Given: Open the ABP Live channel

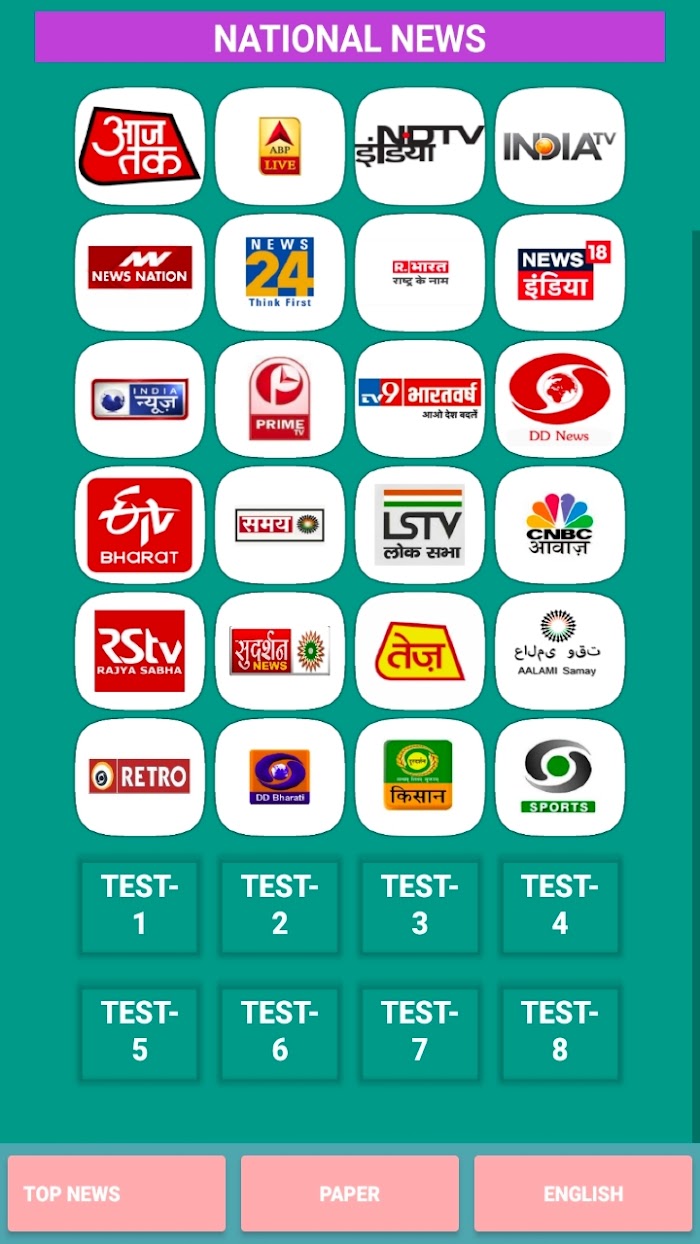Looking at the screenshot, I should click(x=280, y=146).
